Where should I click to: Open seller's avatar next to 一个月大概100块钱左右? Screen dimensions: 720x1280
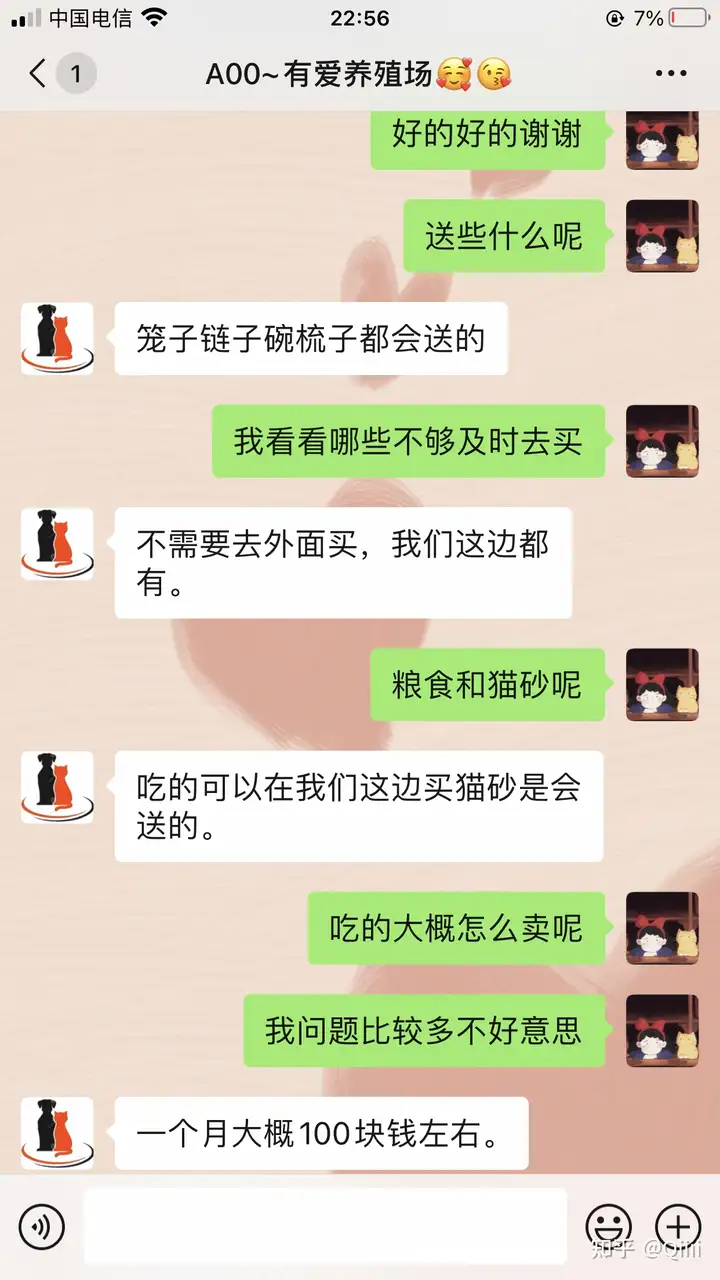click(x=57, y=1133)
